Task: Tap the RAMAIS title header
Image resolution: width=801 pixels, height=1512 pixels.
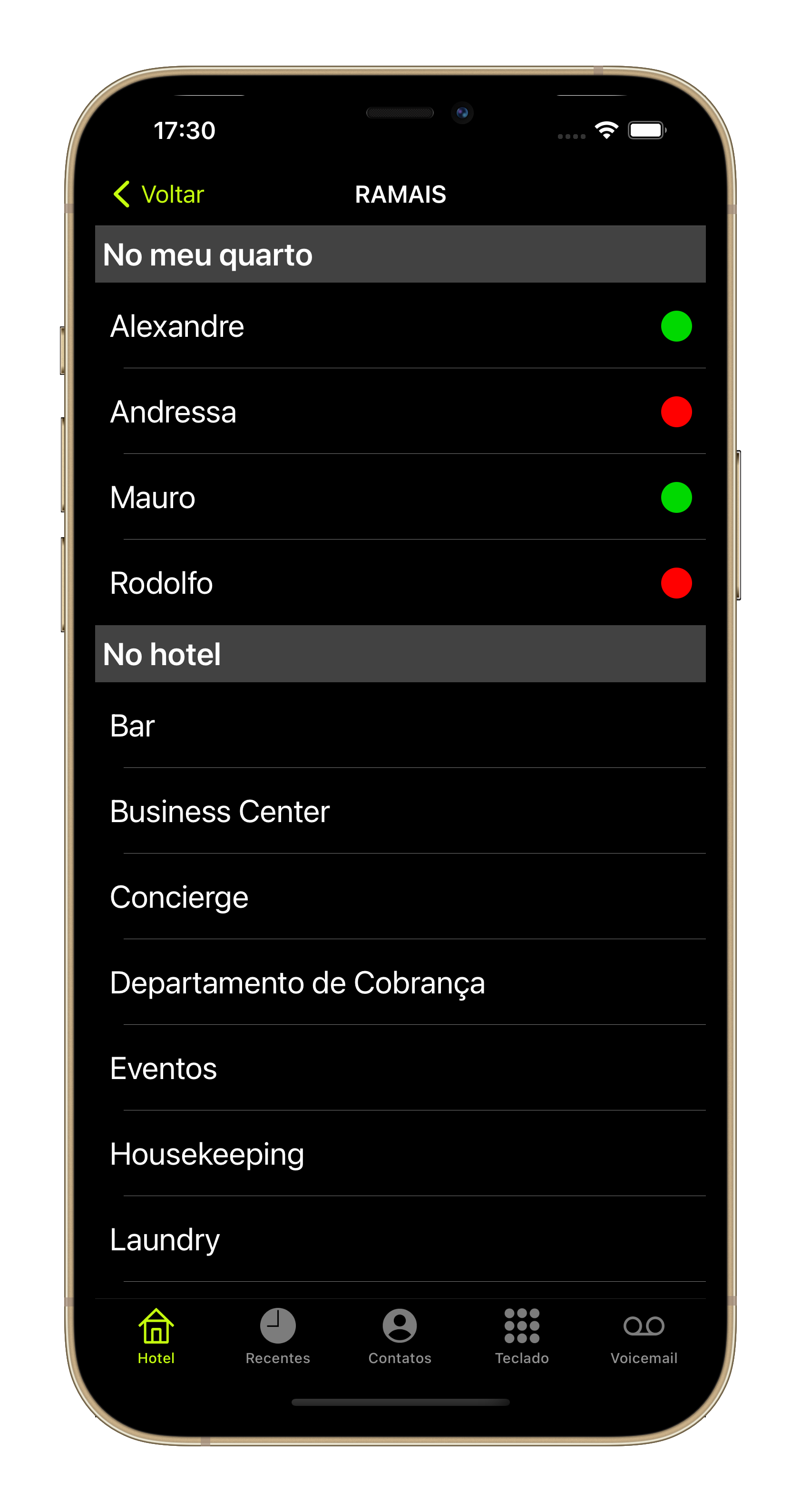Action: pyautogui.click(x=400, y=194)
